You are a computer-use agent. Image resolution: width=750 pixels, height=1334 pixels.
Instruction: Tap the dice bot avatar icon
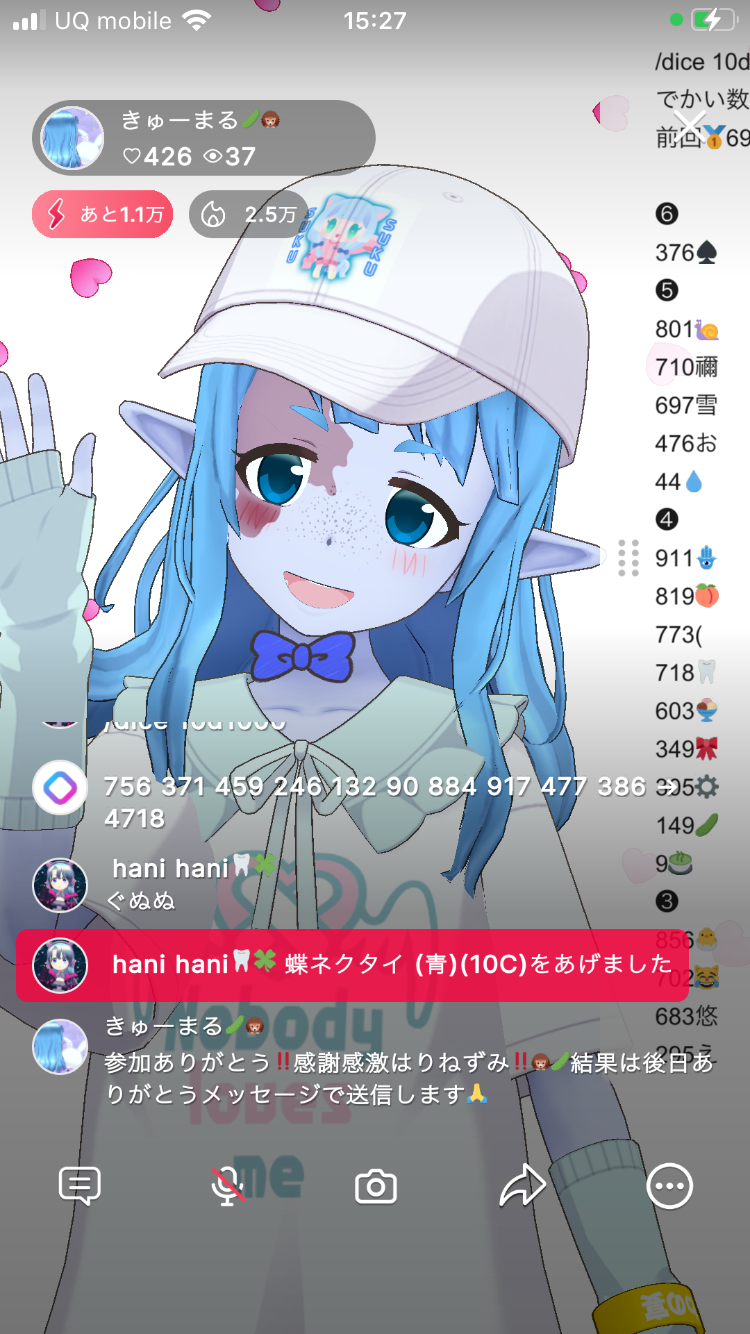[x=60, y=789]
